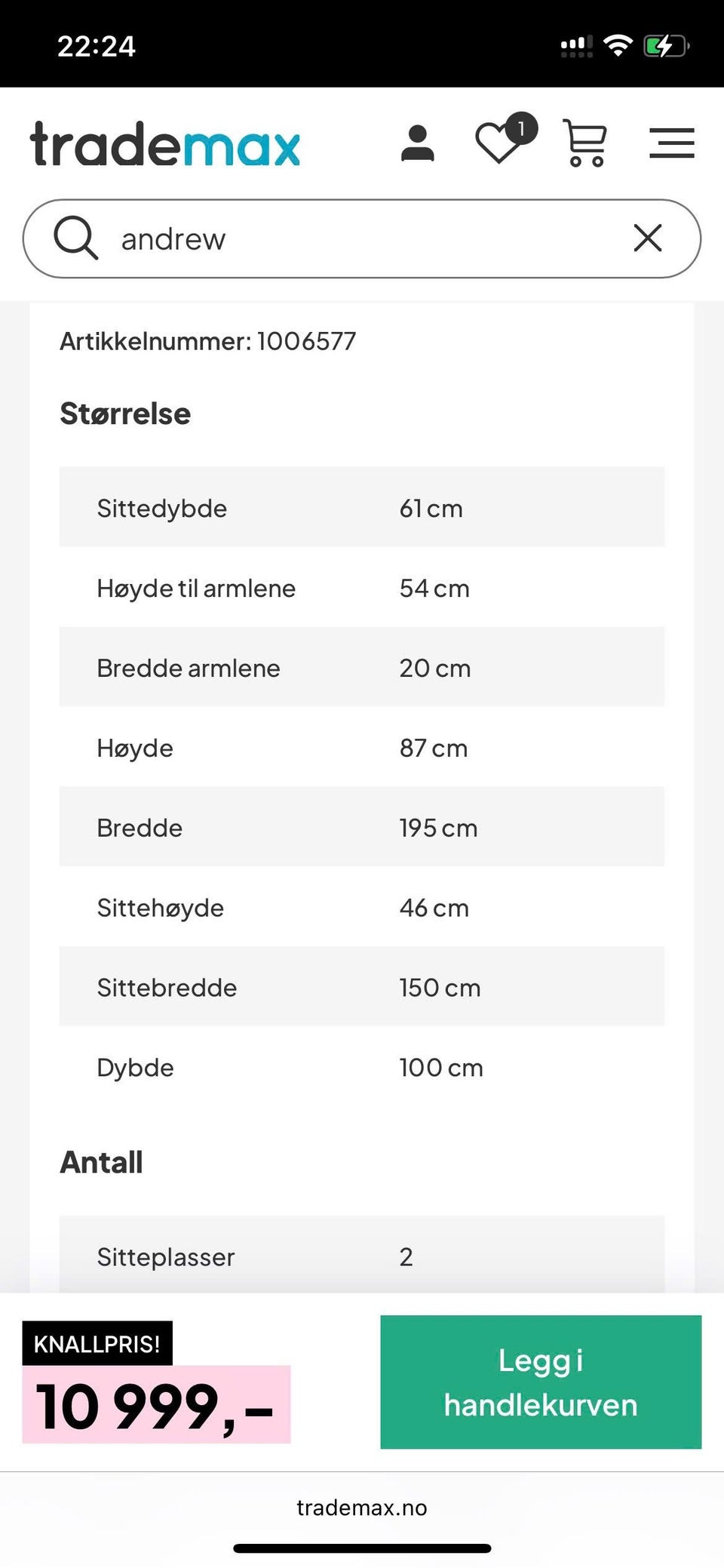Viewport: 724px width, 1568px height.
Task: Open the trademax.no link
Action: [361, 1506]
